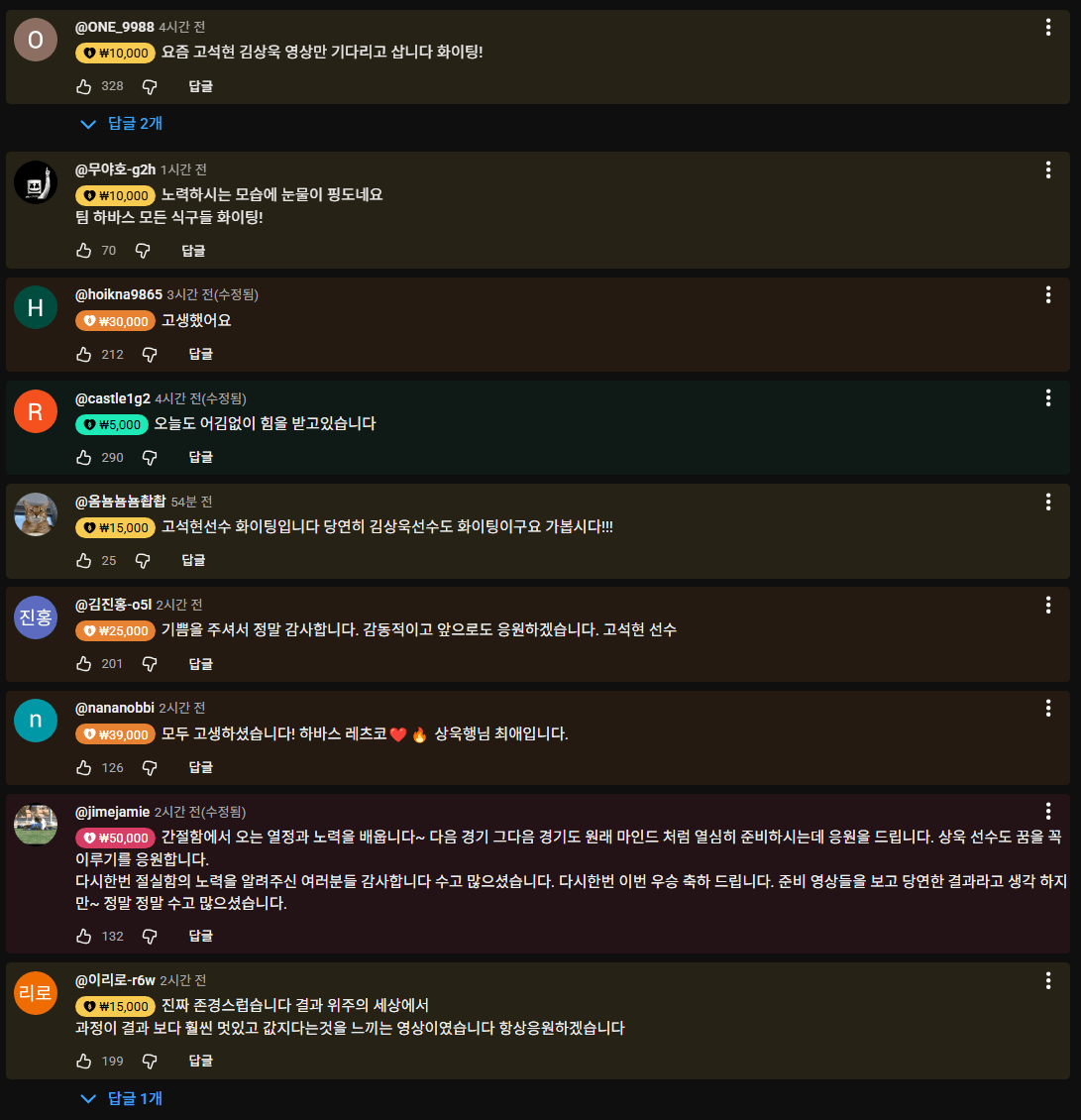The width and height of the screenshot is (1081, 1120).
Task: Like @이리로-r6w's comment
Action: point(84,1061)
